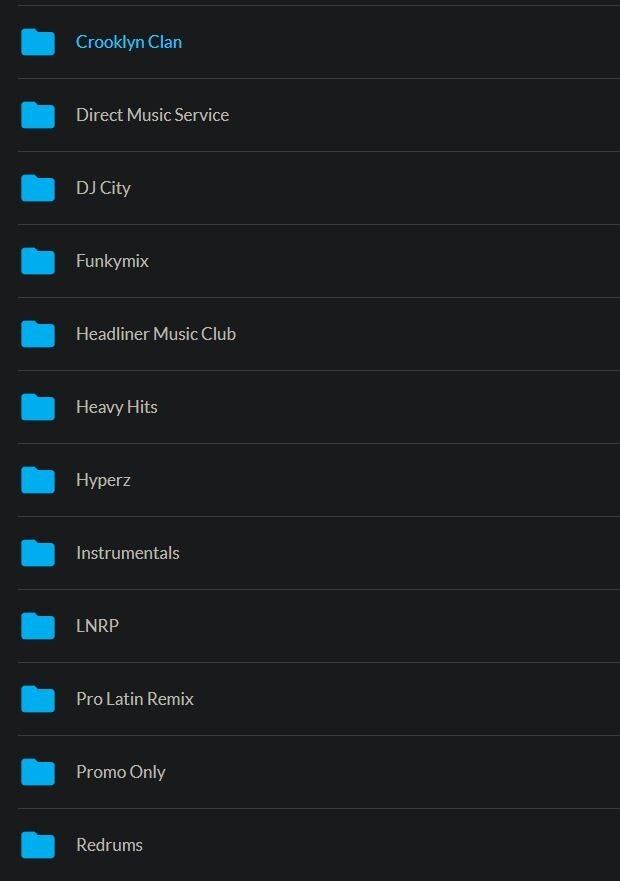This screenshot has height=881, width=620.
Task: View the LNRP folder
Action: pos(97,626)
